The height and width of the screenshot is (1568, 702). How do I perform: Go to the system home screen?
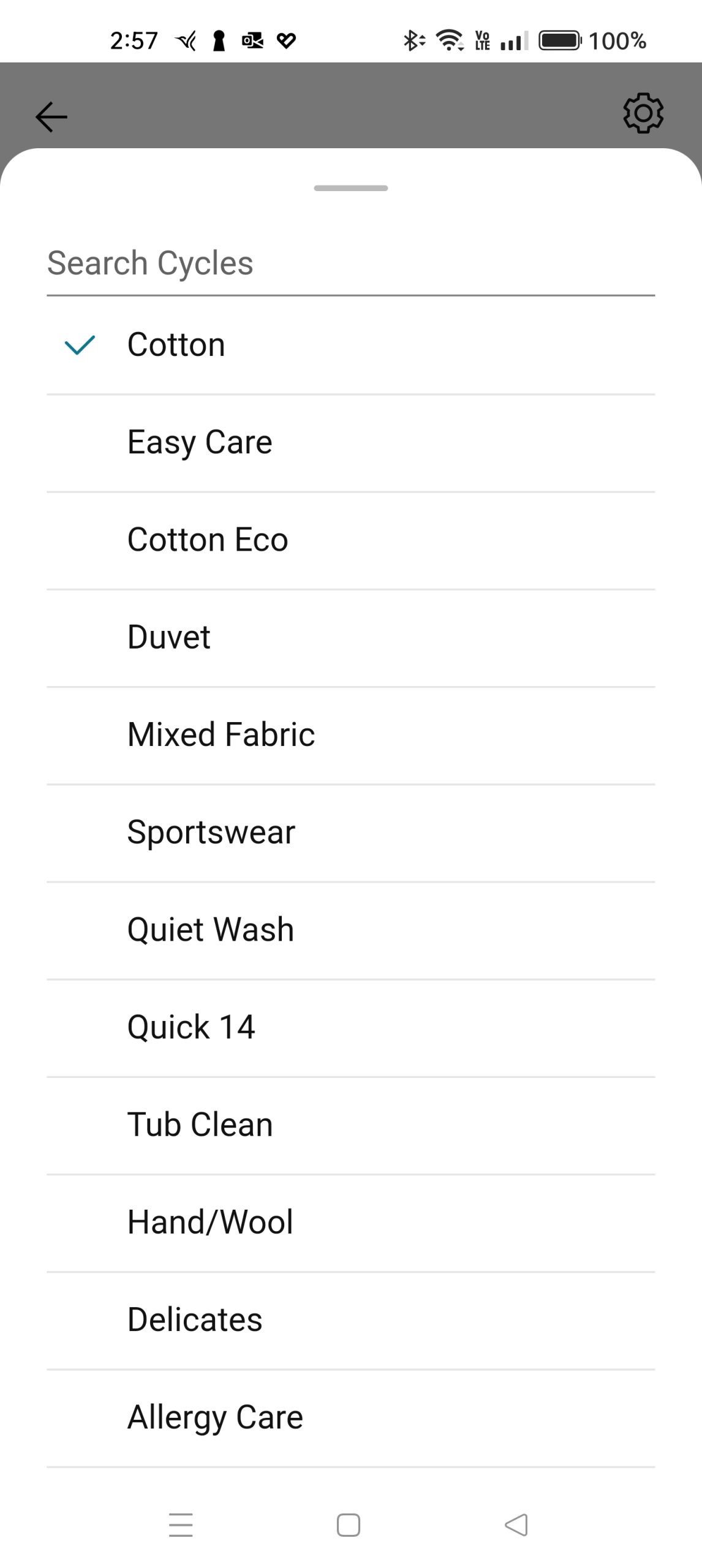tap(349, 1525)
